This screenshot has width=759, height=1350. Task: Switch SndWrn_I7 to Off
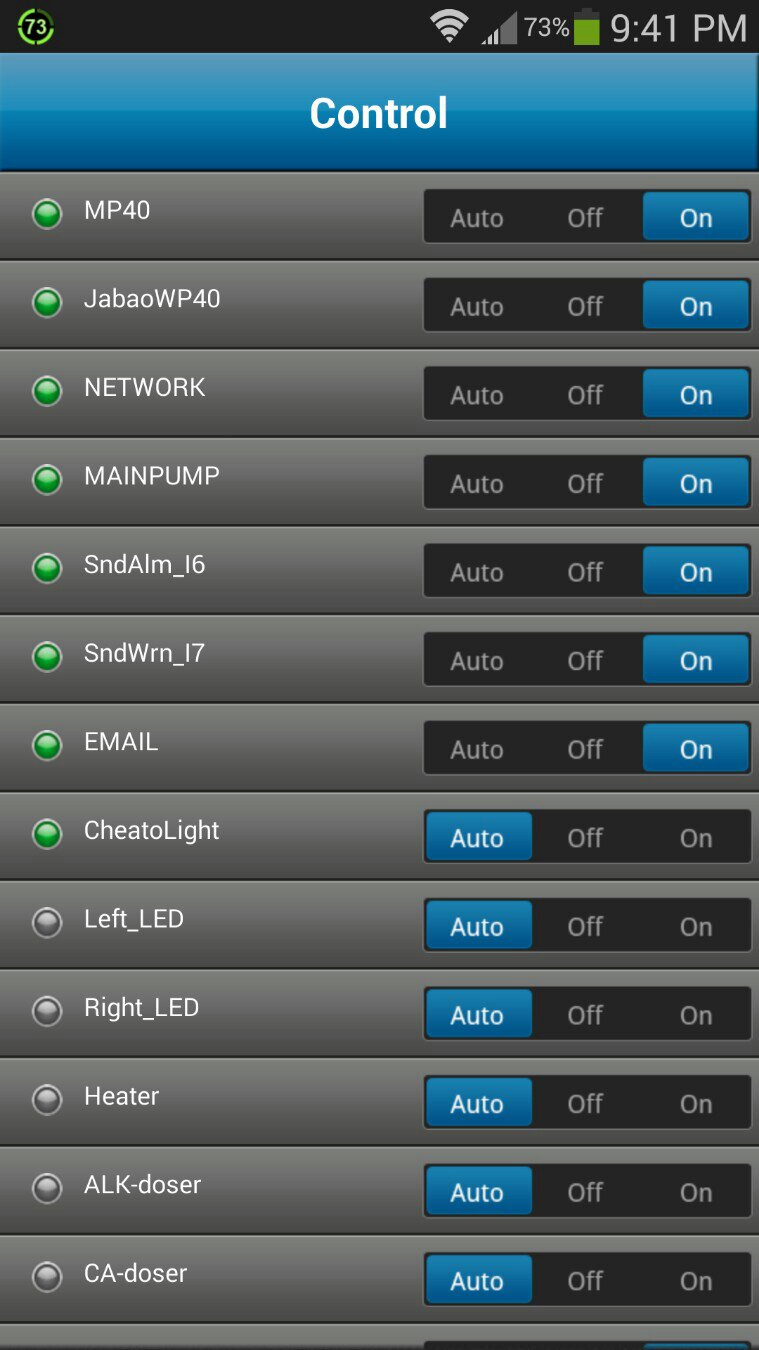pyautogui.click(x=585, y=660)
